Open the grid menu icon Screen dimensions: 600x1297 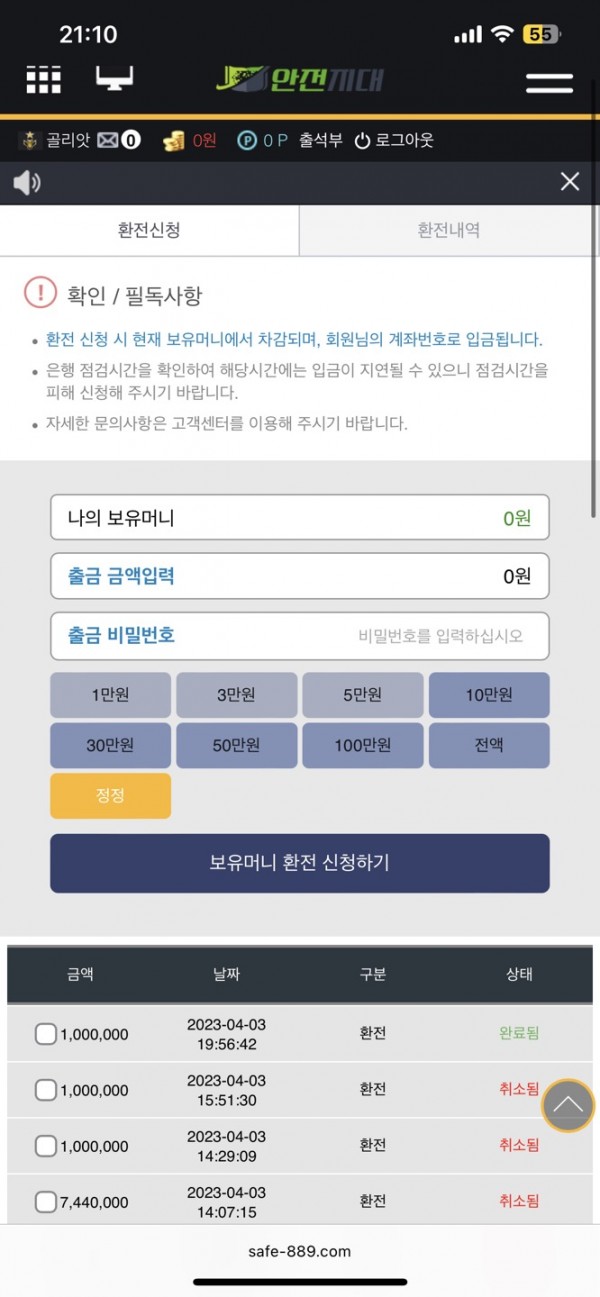coord(43,80)
